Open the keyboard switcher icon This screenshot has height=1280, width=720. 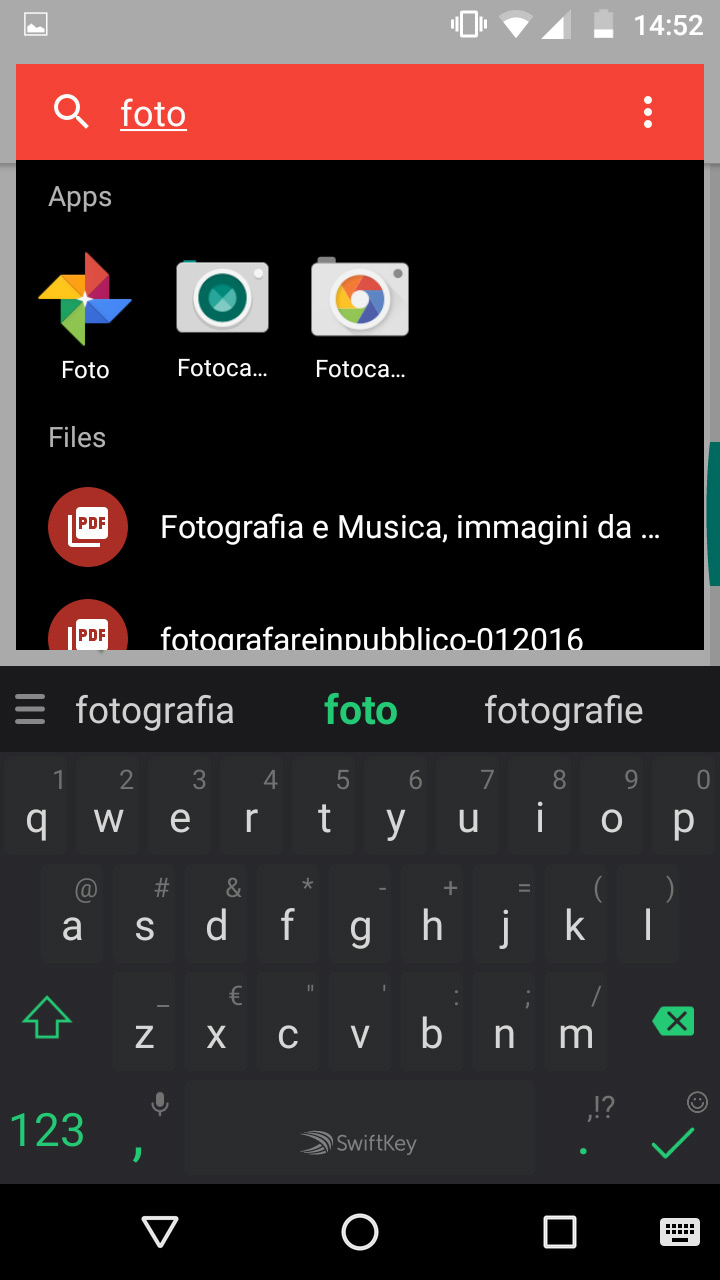coord(679,1232)
